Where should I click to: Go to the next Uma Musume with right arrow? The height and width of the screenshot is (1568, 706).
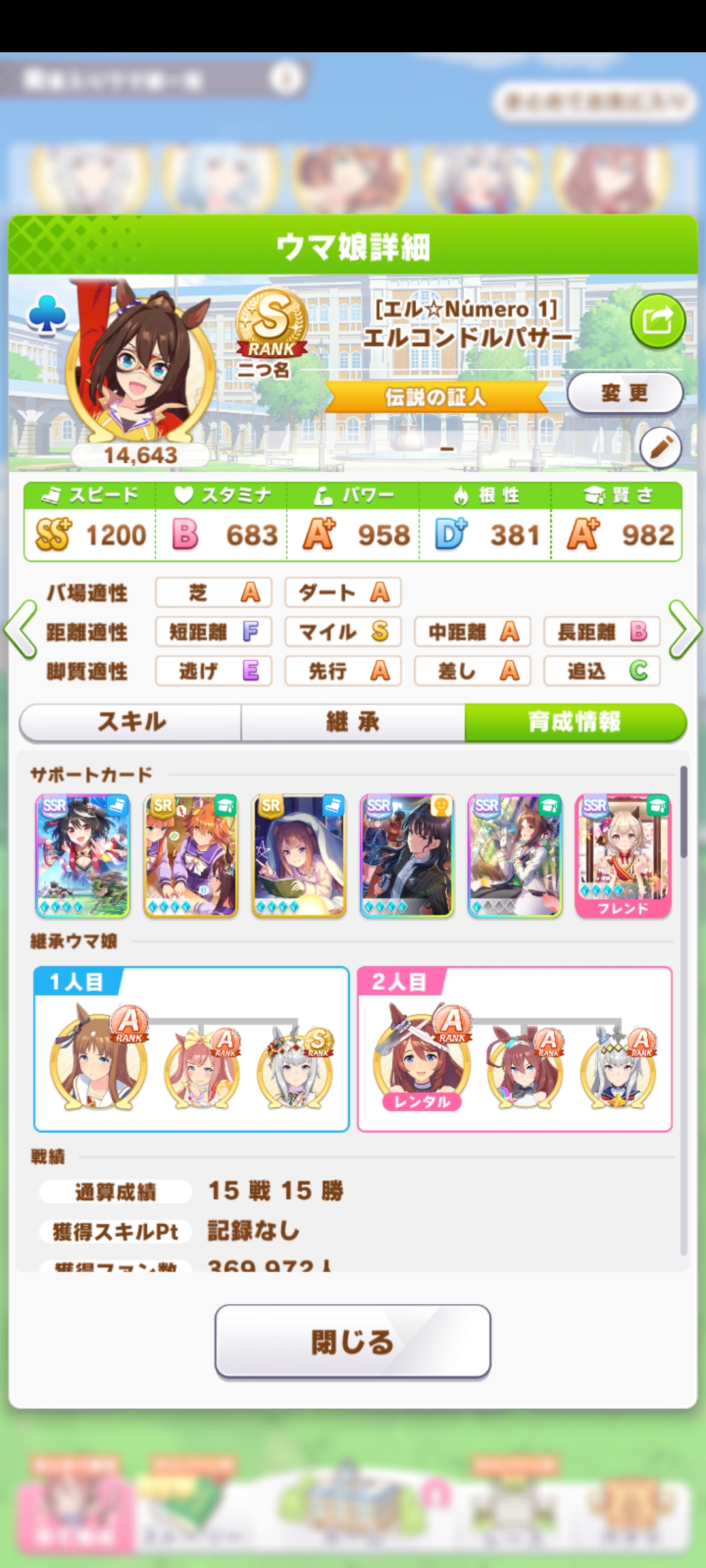pos(685,630)
